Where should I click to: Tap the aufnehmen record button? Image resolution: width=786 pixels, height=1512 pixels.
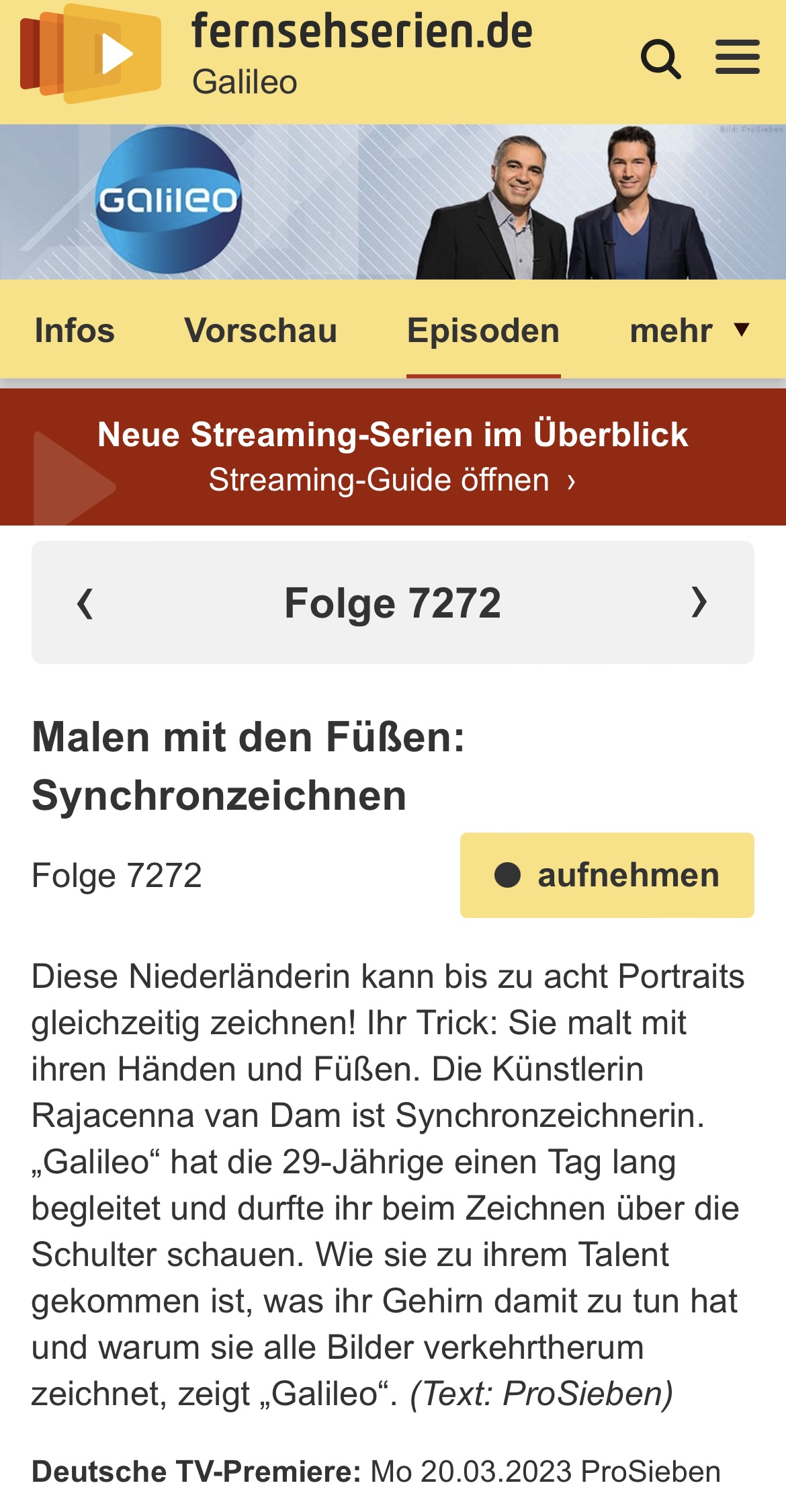(x=607, y=875)
